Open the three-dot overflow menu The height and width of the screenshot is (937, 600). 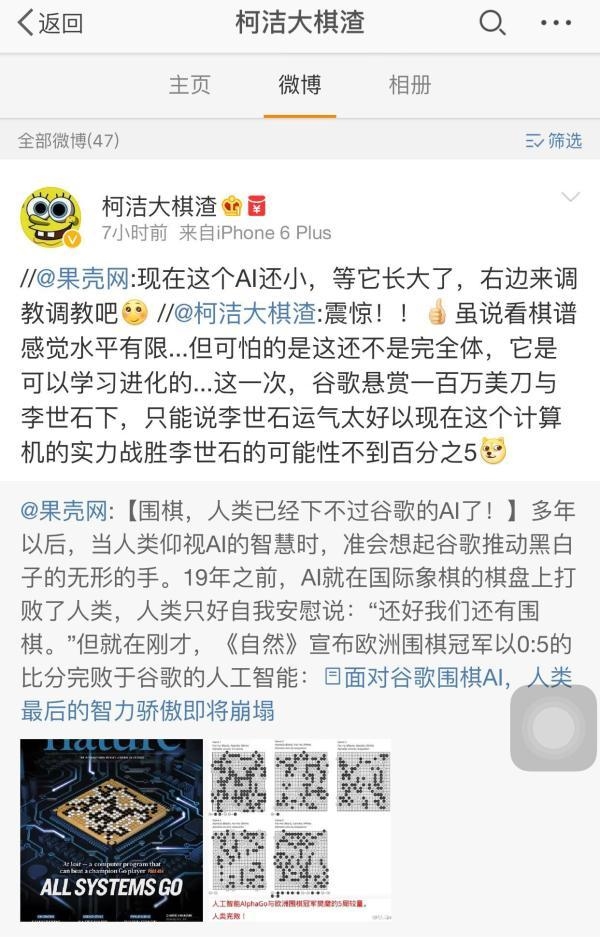pyautogui.click(x=556, y=23)
